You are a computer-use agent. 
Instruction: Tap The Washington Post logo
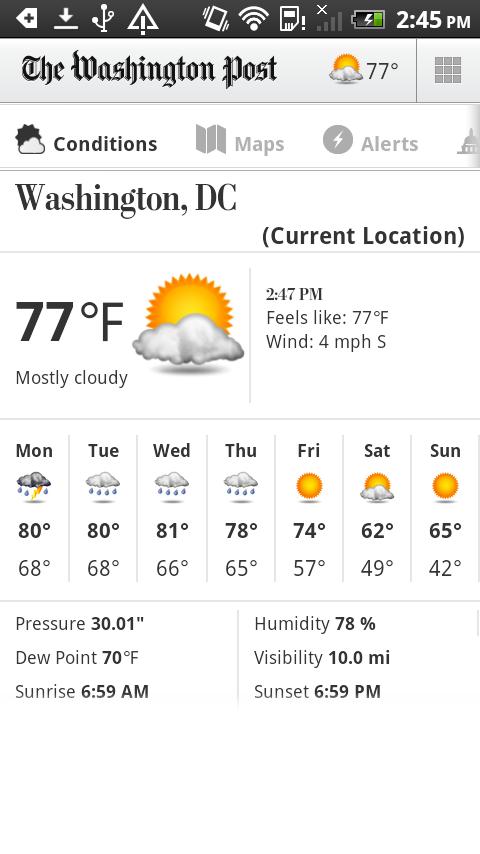pyautogui.click(x=149, y=69)
